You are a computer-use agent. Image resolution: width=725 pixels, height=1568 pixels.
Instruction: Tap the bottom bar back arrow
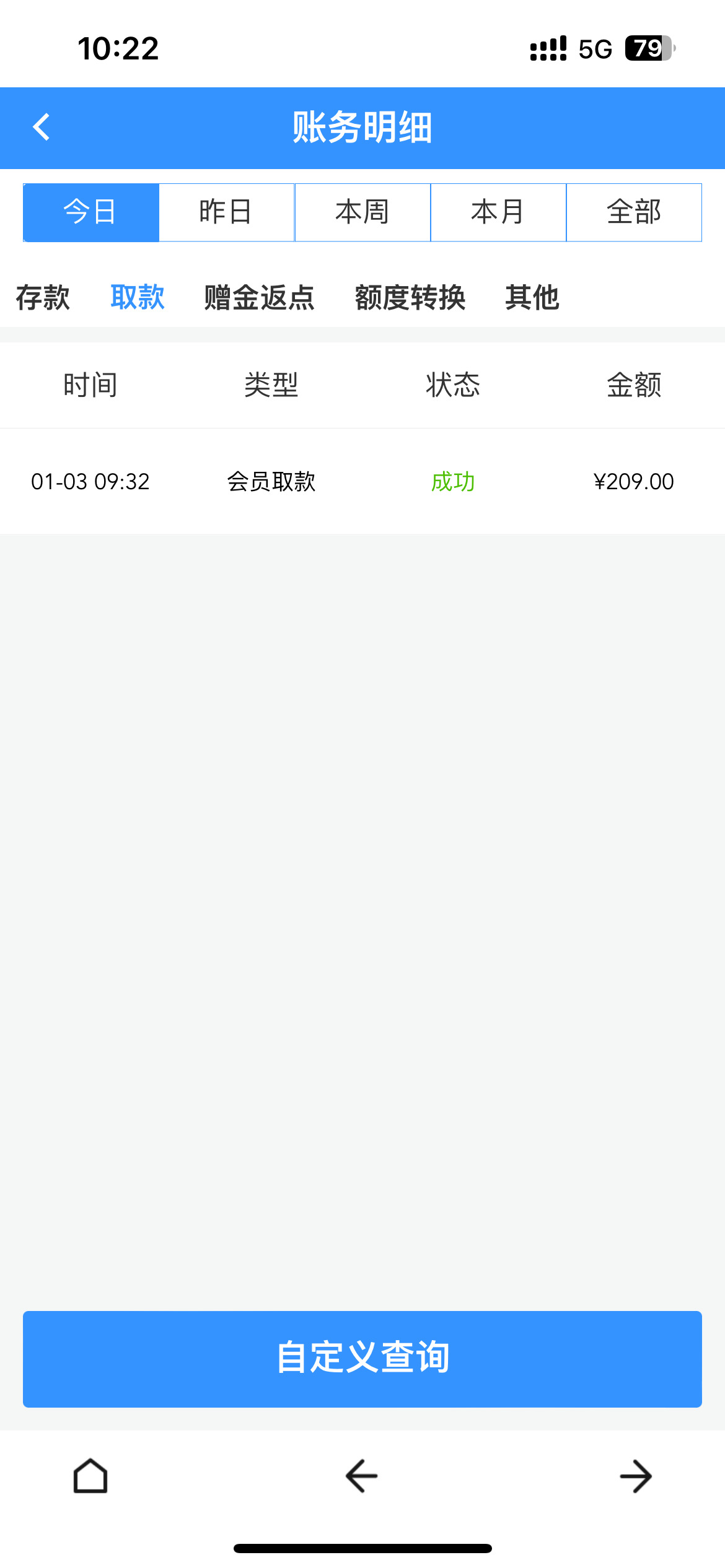(362, 1476)
